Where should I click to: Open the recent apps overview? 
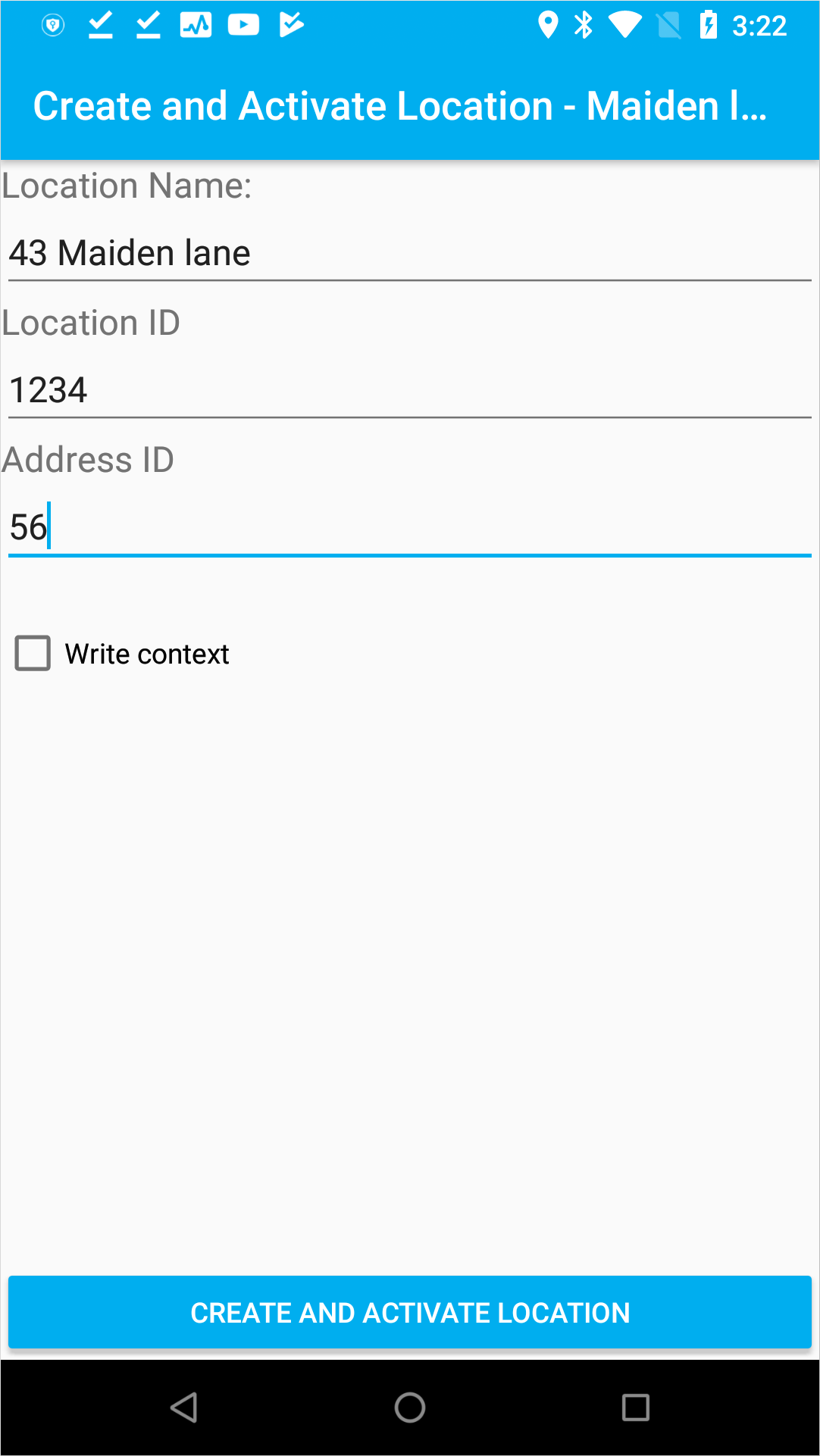[635, 1408]
